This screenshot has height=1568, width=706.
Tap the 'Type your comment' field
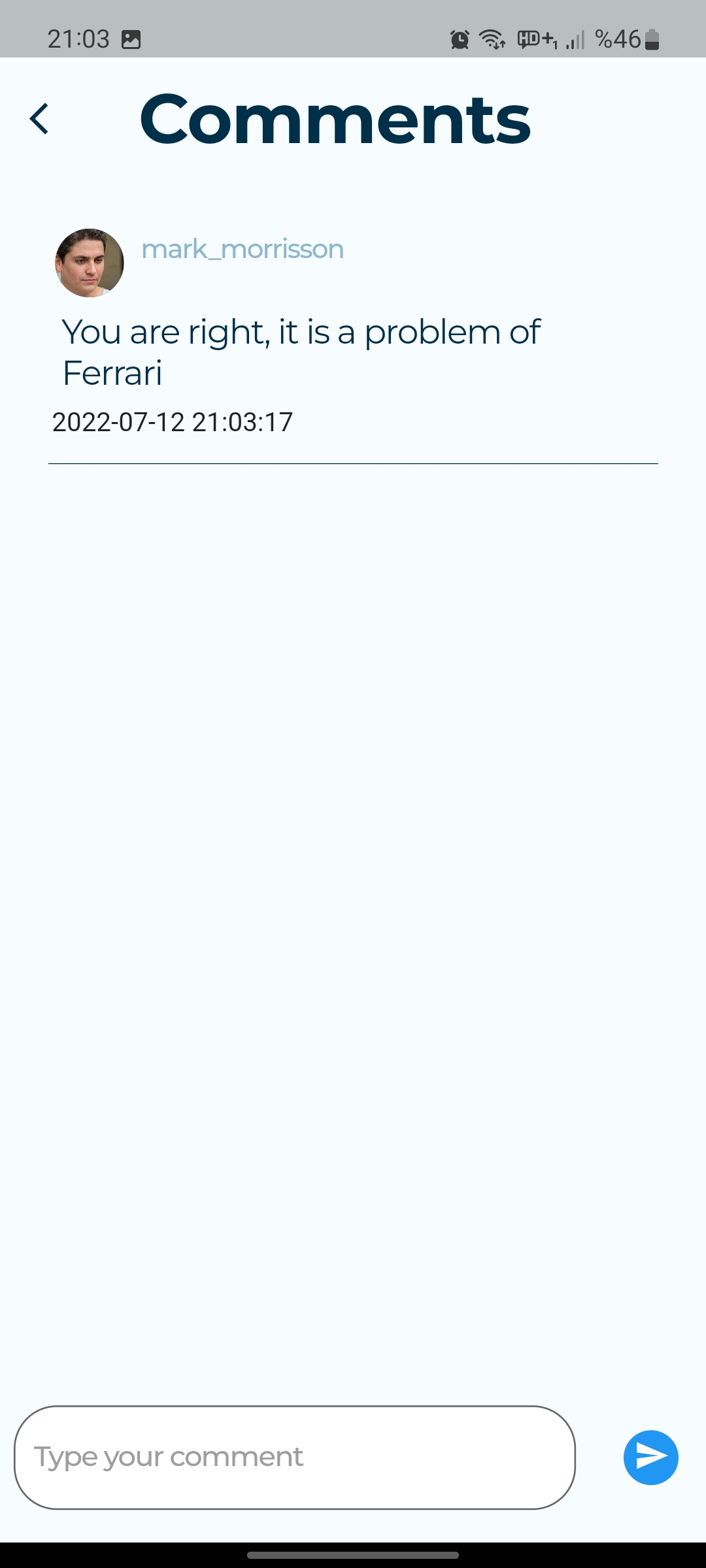coord(294,1457)
